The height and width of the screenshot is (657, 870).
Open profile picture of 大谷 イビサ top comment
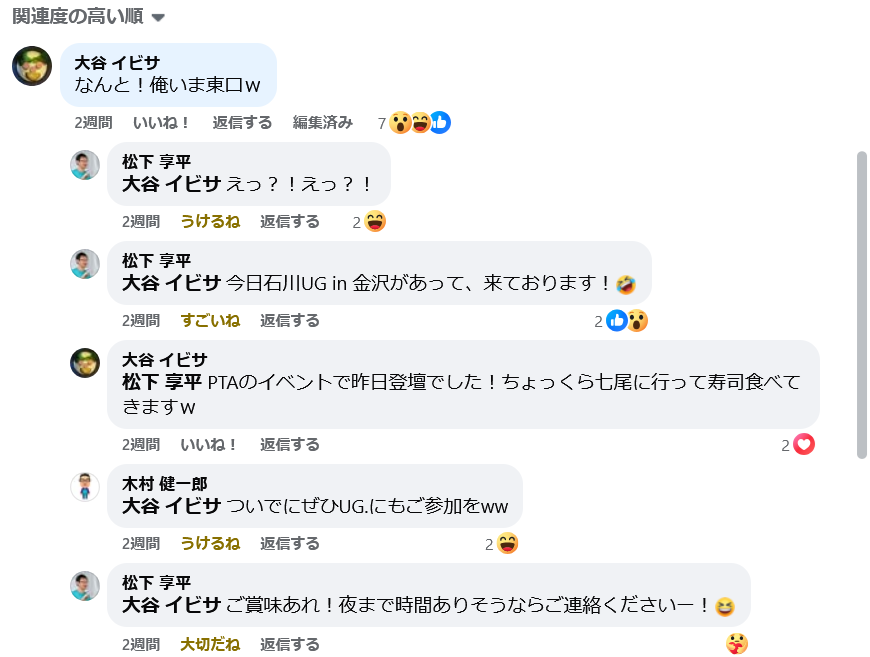(32, 66)
